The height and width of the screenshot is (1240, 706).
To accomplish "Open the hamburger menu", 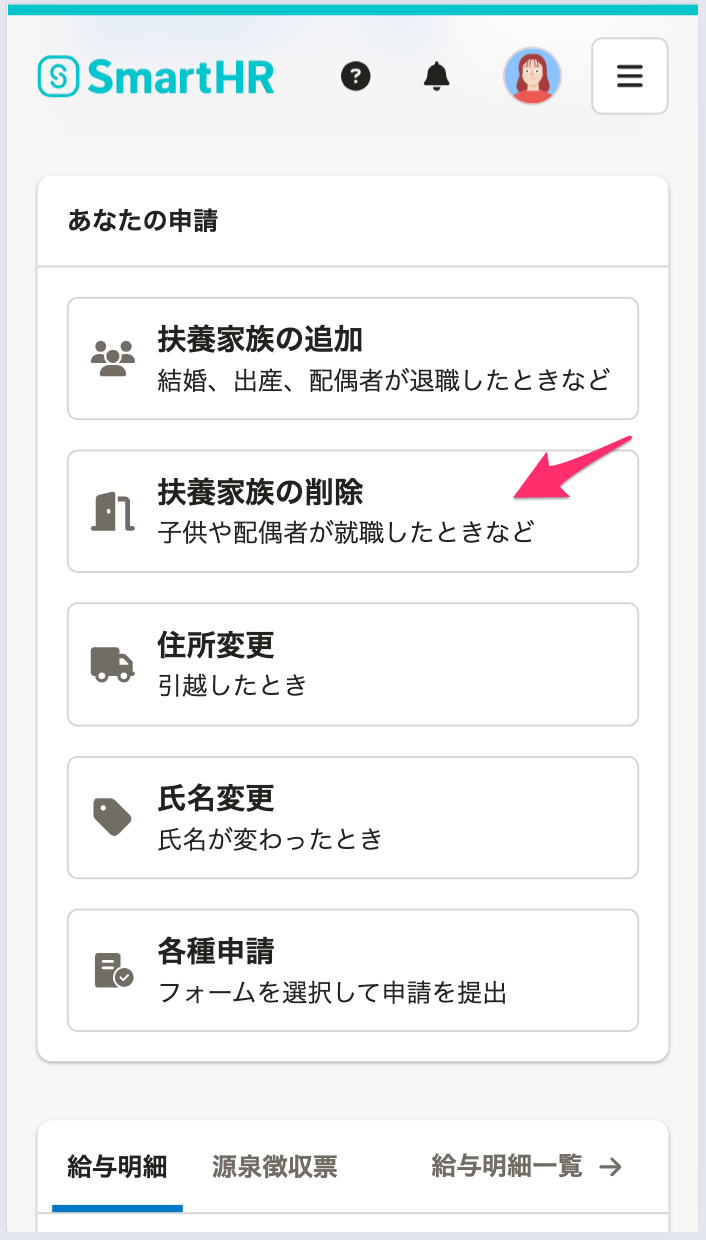I will [629, 76].
